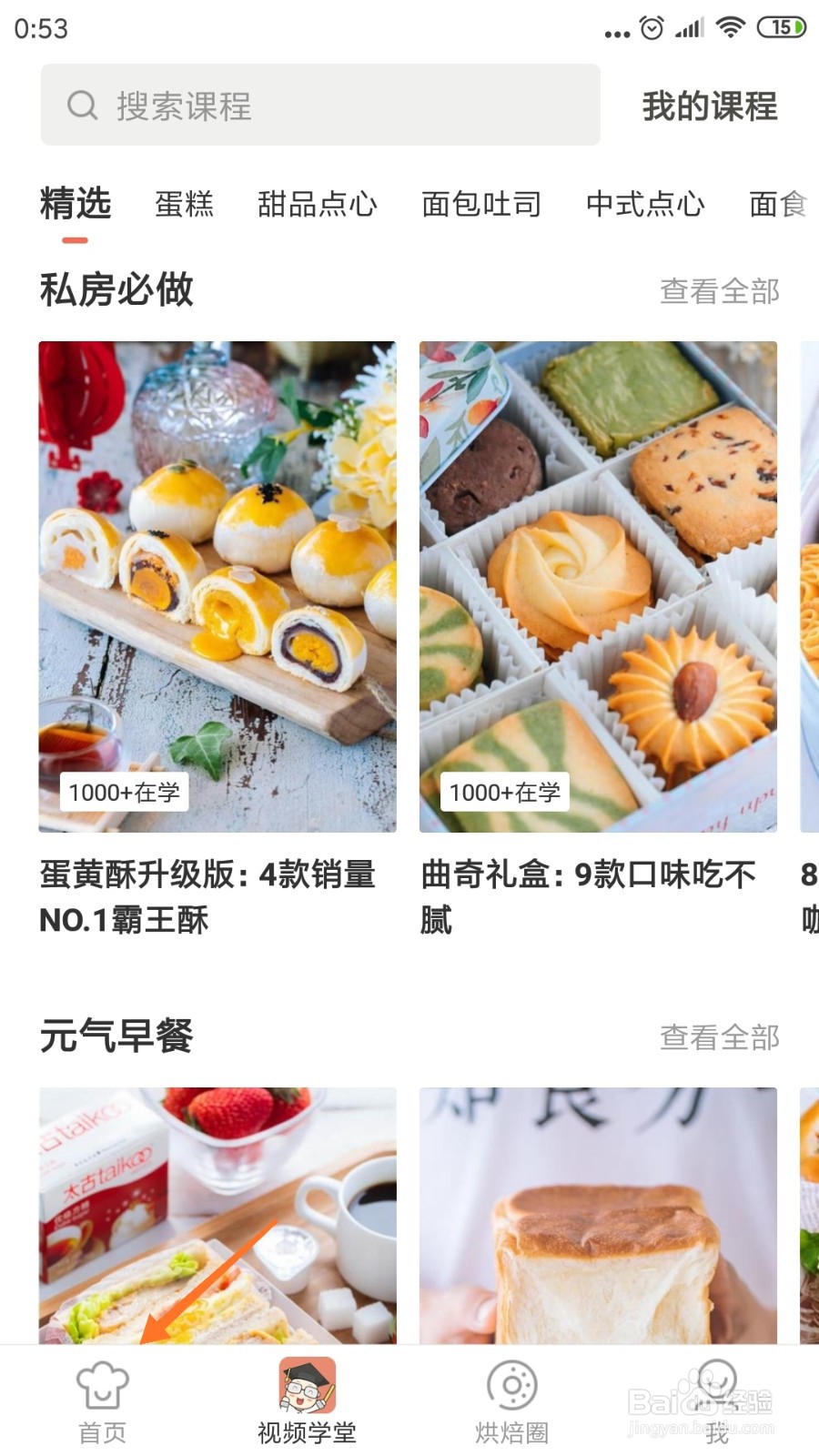Open the 搜索课程 search box
Viewport: 819px width, 1456px height.
pyautogui.click(x=318, y=105)
